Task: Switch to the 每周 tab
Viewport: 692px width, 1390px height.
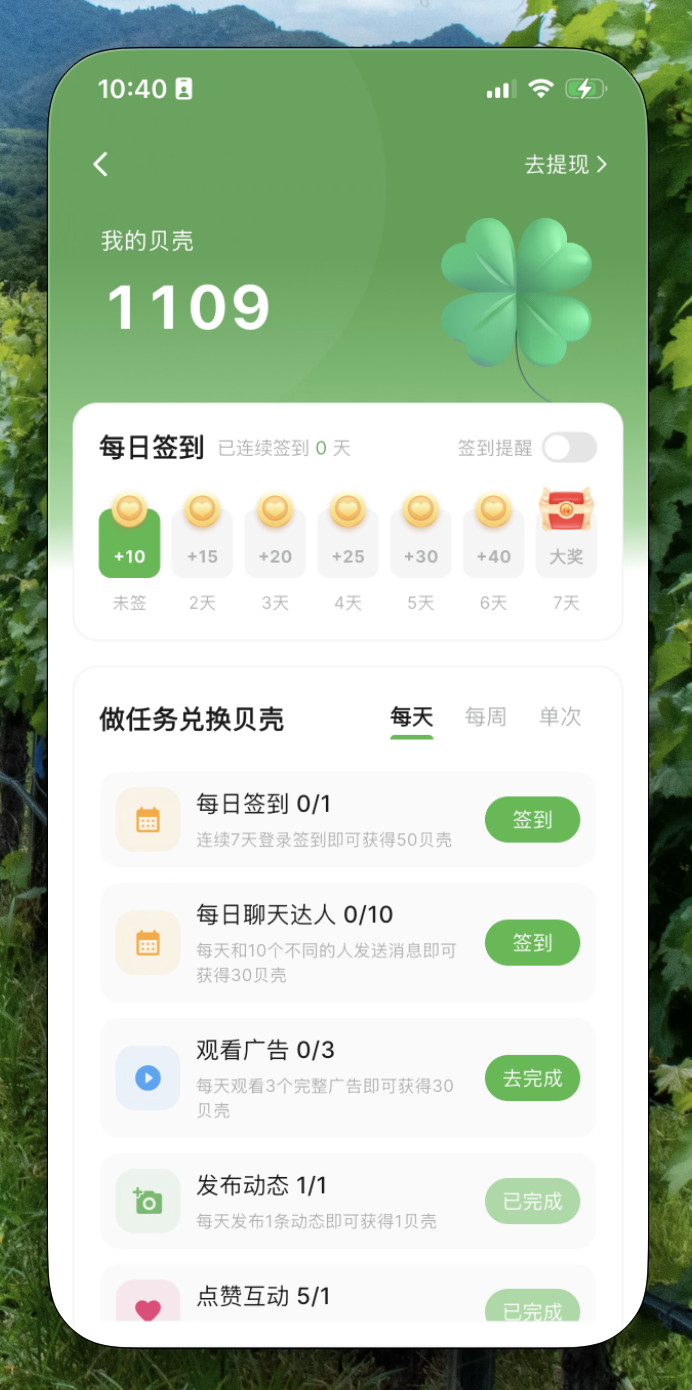Action: tap(485, 717)
